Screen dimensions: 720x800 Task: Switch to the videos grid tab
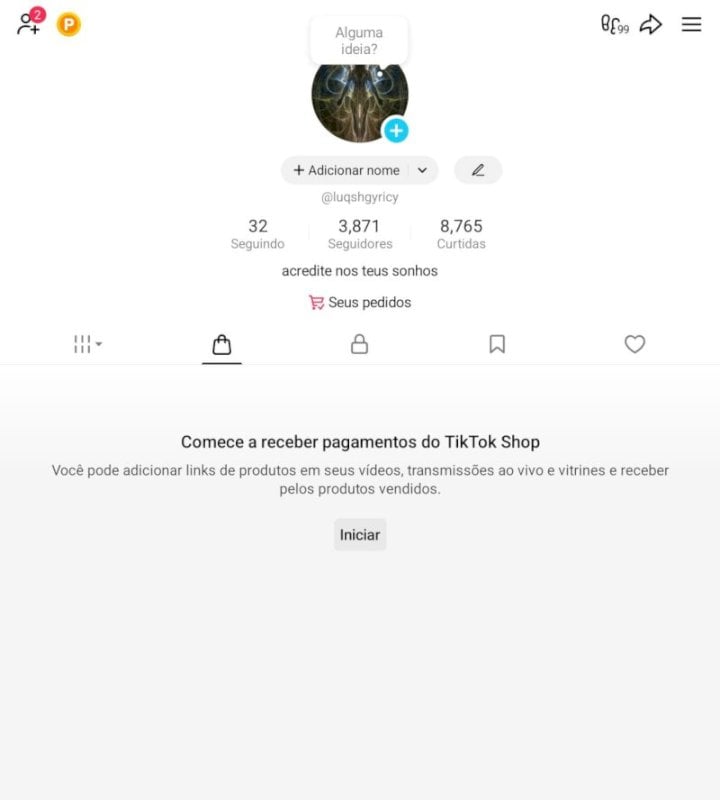87,344
